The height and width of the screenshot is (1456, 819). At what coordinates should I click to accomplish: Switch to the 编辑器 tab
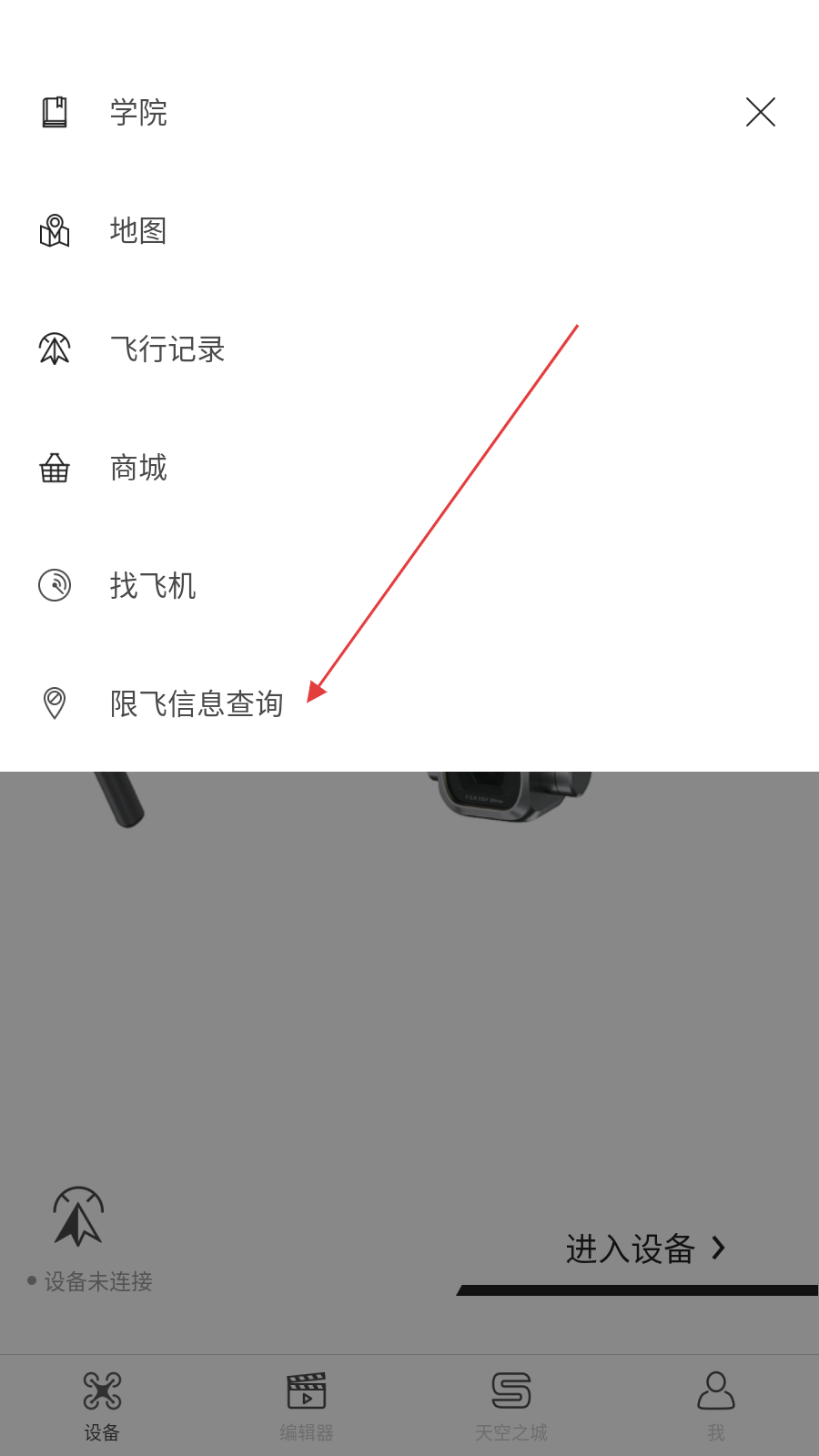point(307,1405)
